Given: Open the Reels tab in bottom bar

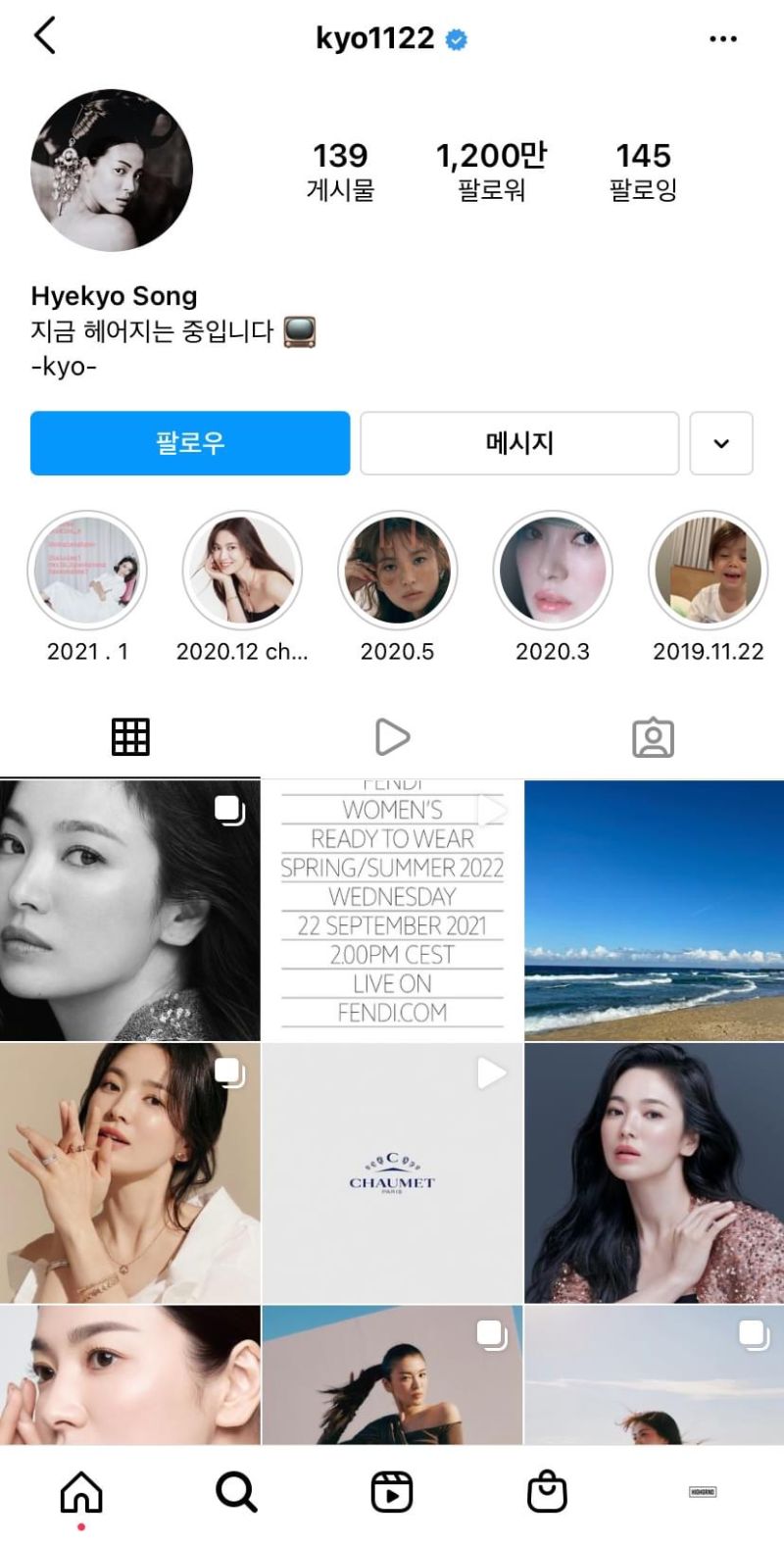Looking at the screenshot, I should click(x=392, y=1492).
